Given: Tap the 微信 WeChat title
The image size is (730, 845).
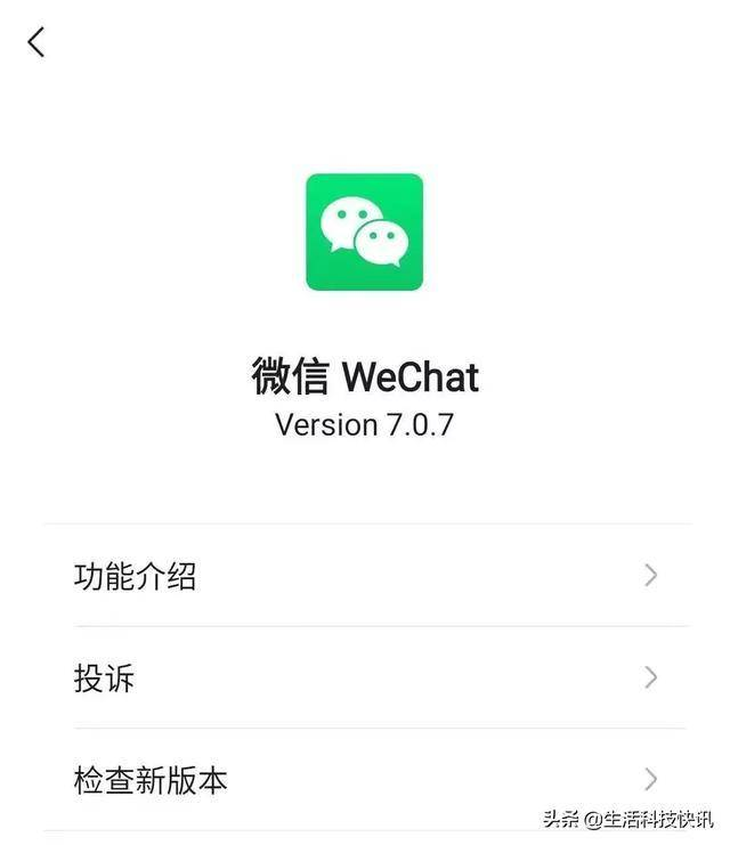Looking at the screenshot, I should [365, 377].
